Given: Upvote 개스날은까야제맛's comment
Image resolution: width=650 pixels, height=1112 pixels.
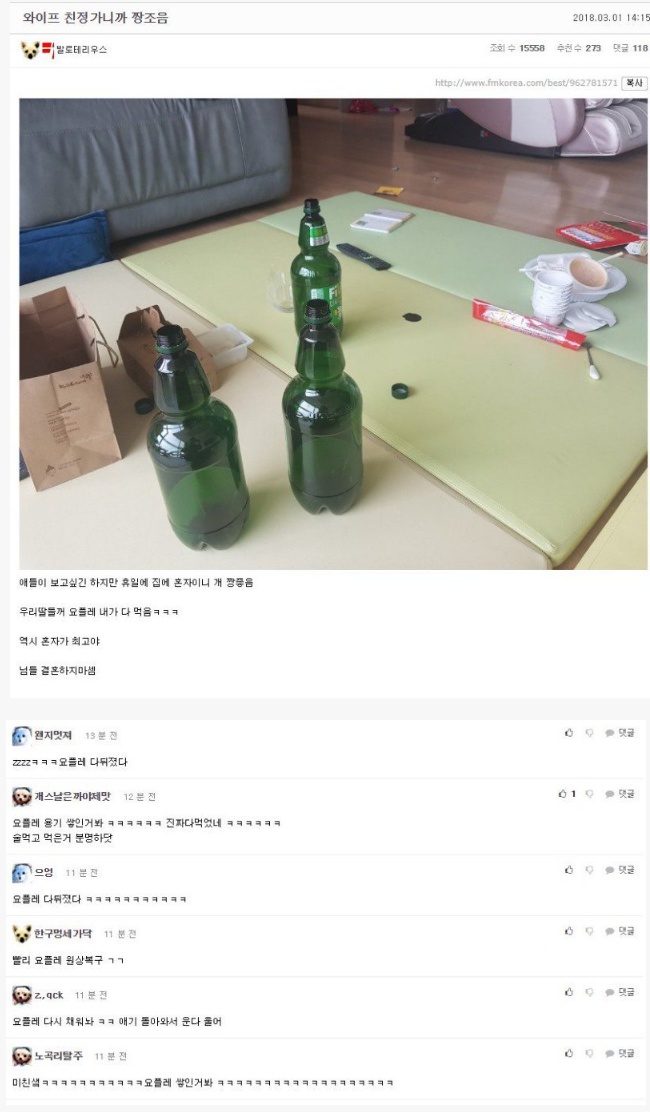Looking at the screenshot, I should click(566, 794).
